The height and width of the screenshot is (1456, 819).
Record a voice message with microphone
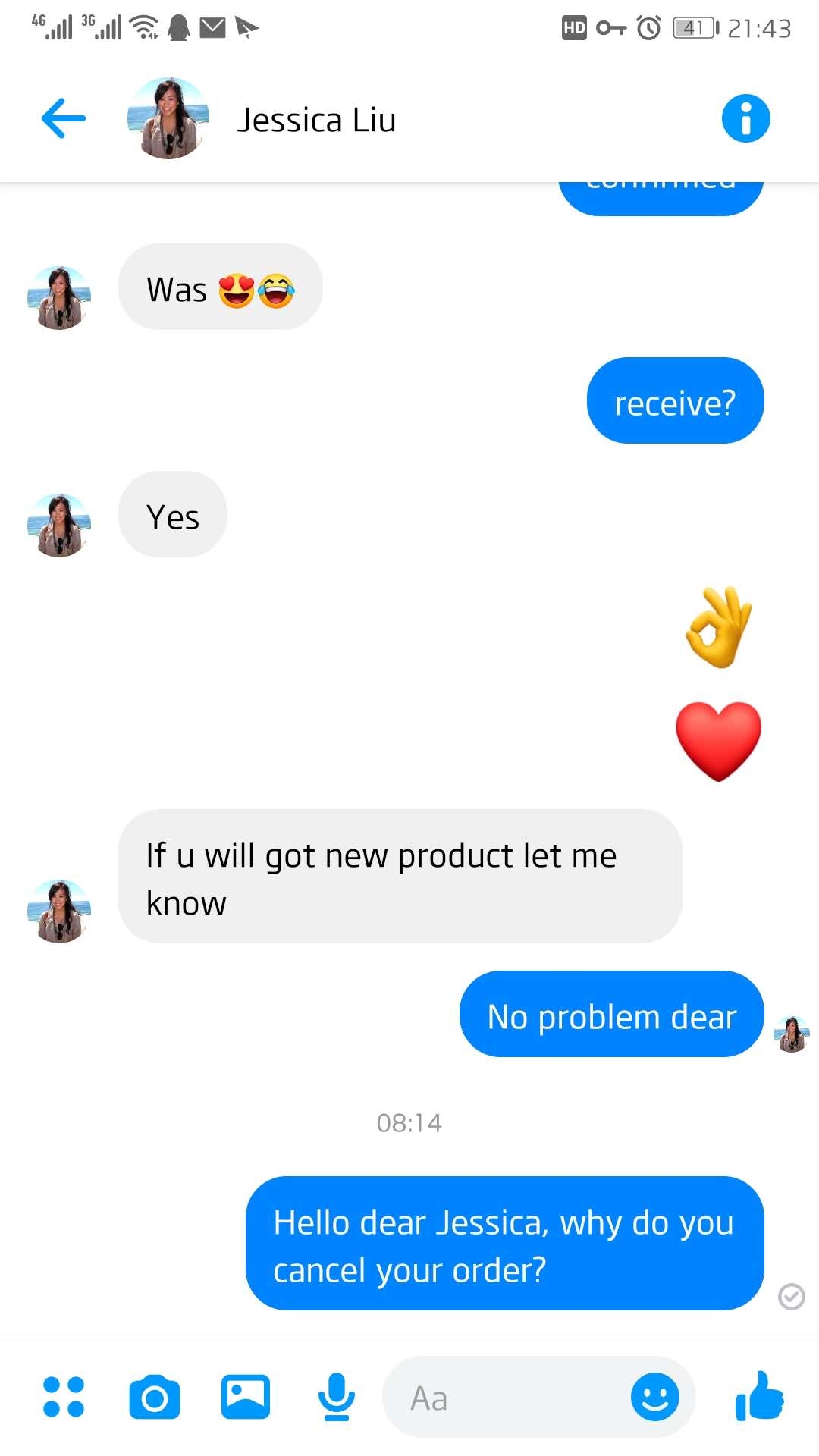tap(336, 1396)
